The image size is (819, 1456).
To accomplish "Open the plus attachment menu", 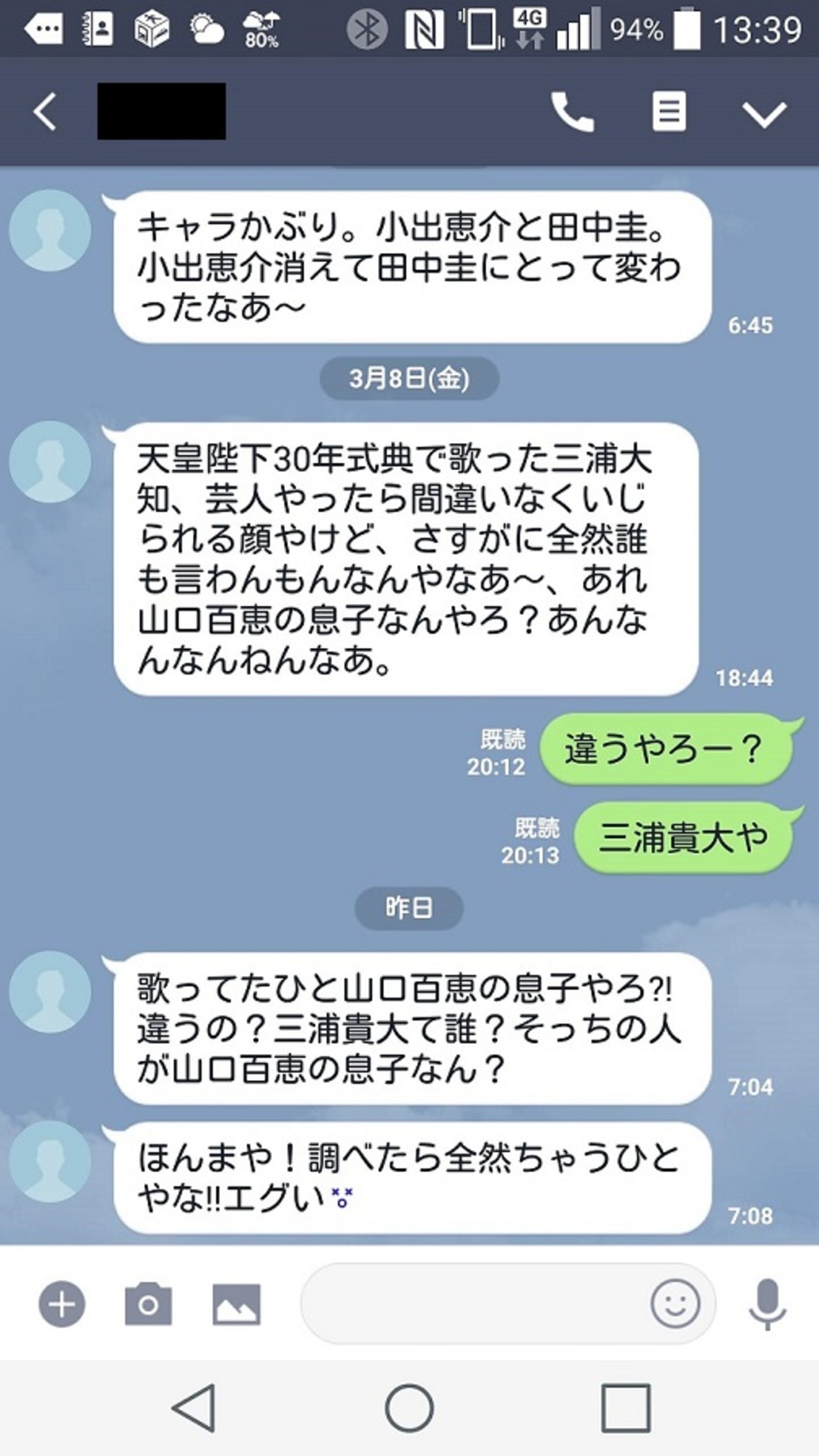I will pyautogui.click(x=62, y=1304).
